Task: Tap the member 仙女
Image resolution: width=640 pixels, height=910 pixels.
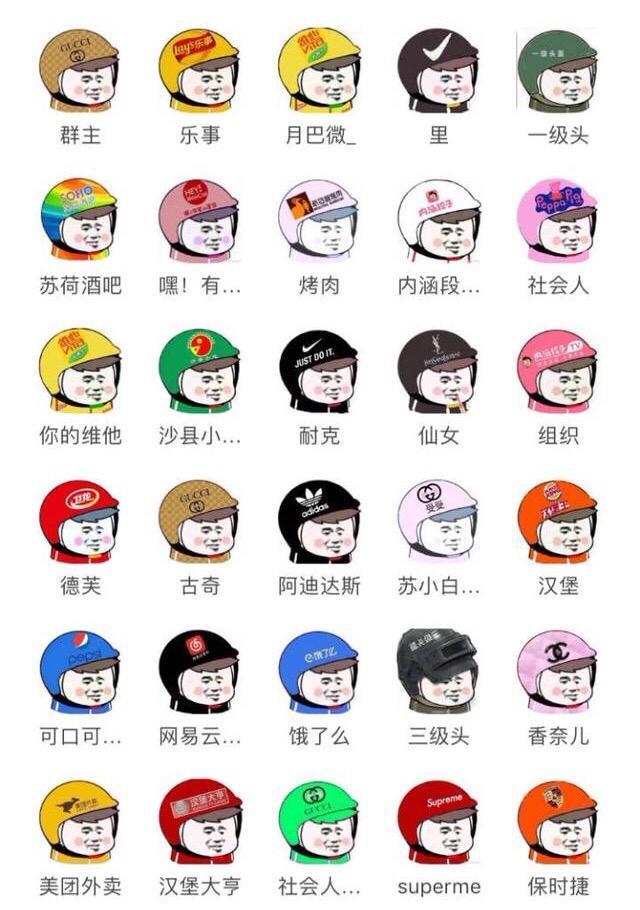Action: (438, 370)
